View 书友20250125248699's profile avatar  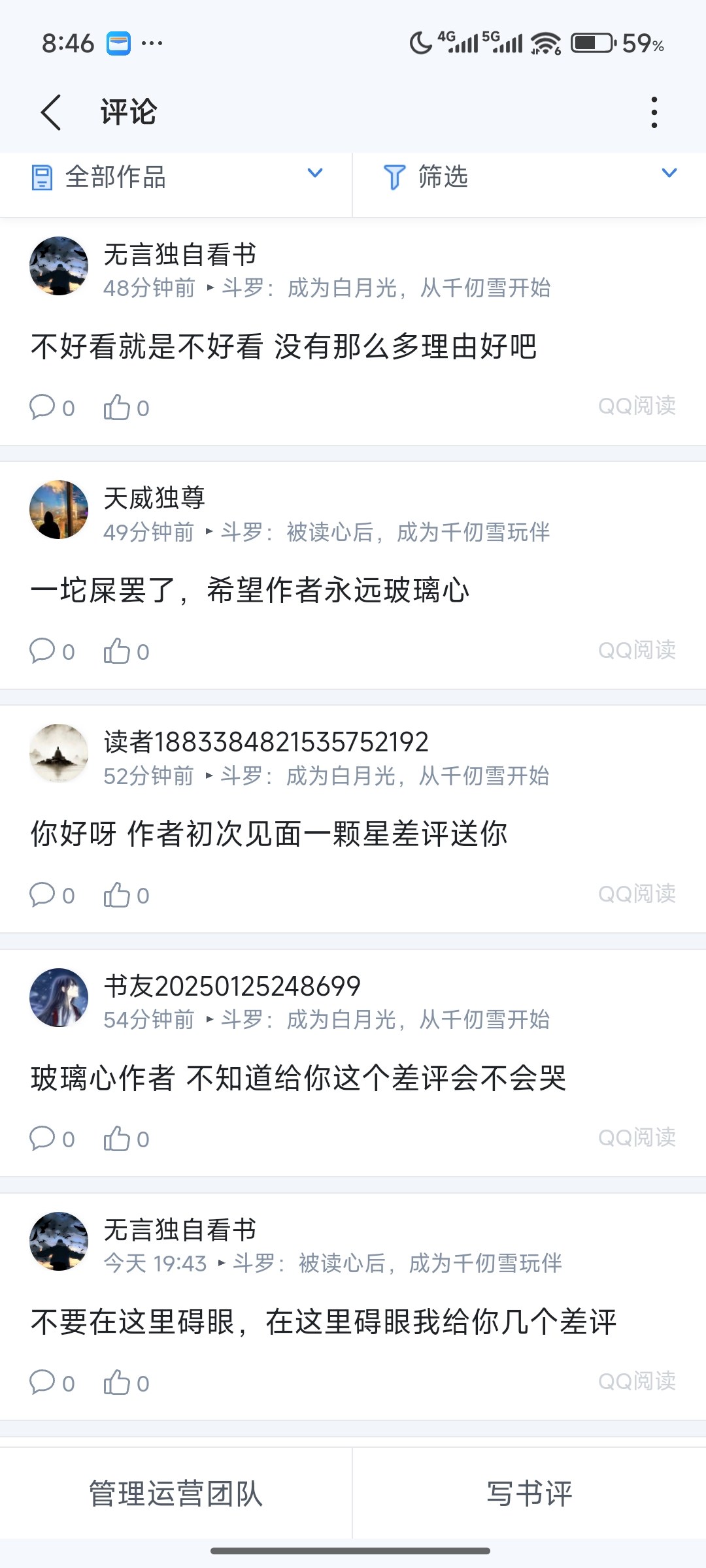coord(59,998)
